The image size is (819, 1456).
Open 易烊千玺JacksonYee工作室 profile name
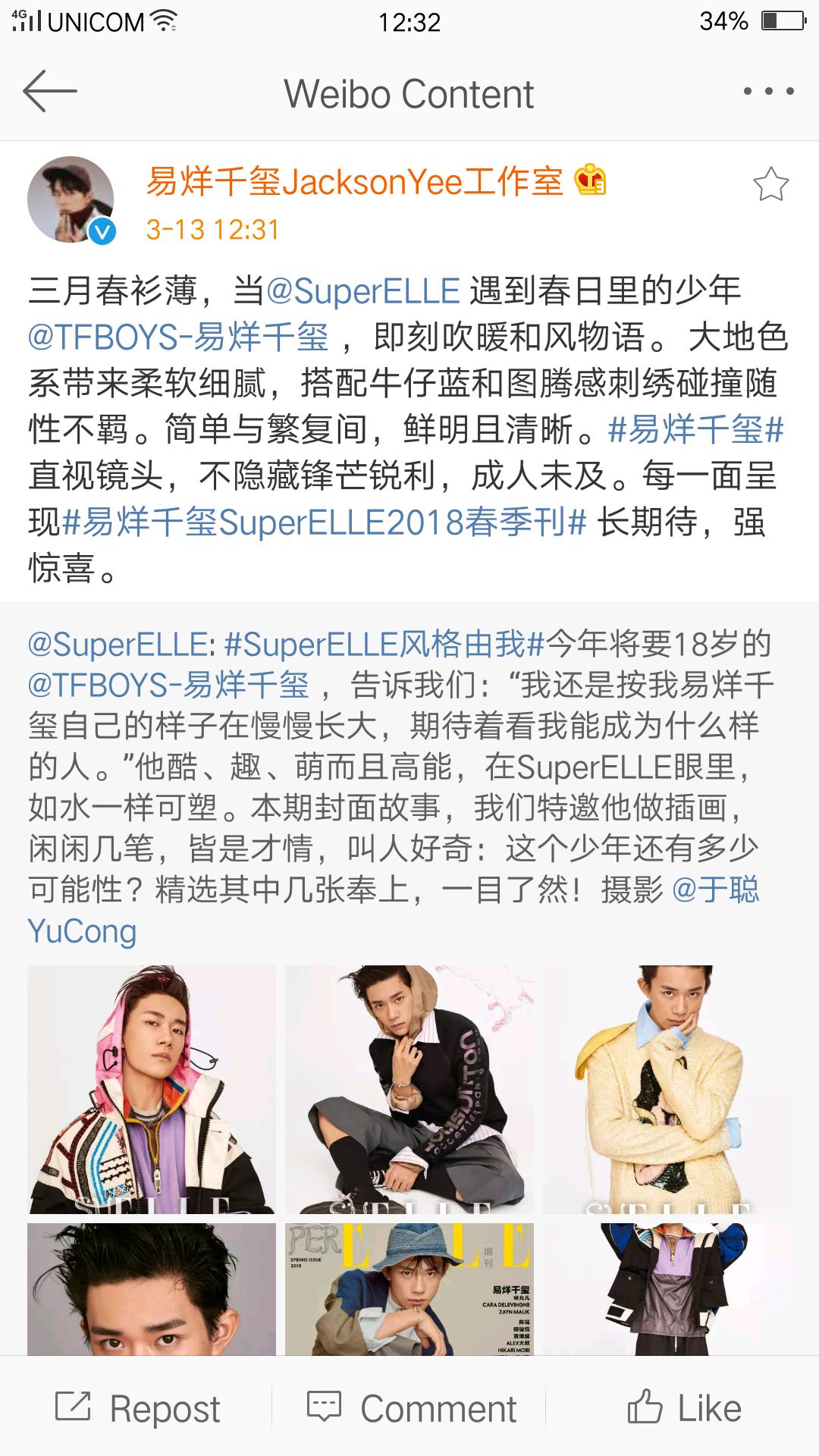pyautogui.click(x=354, y=182)
